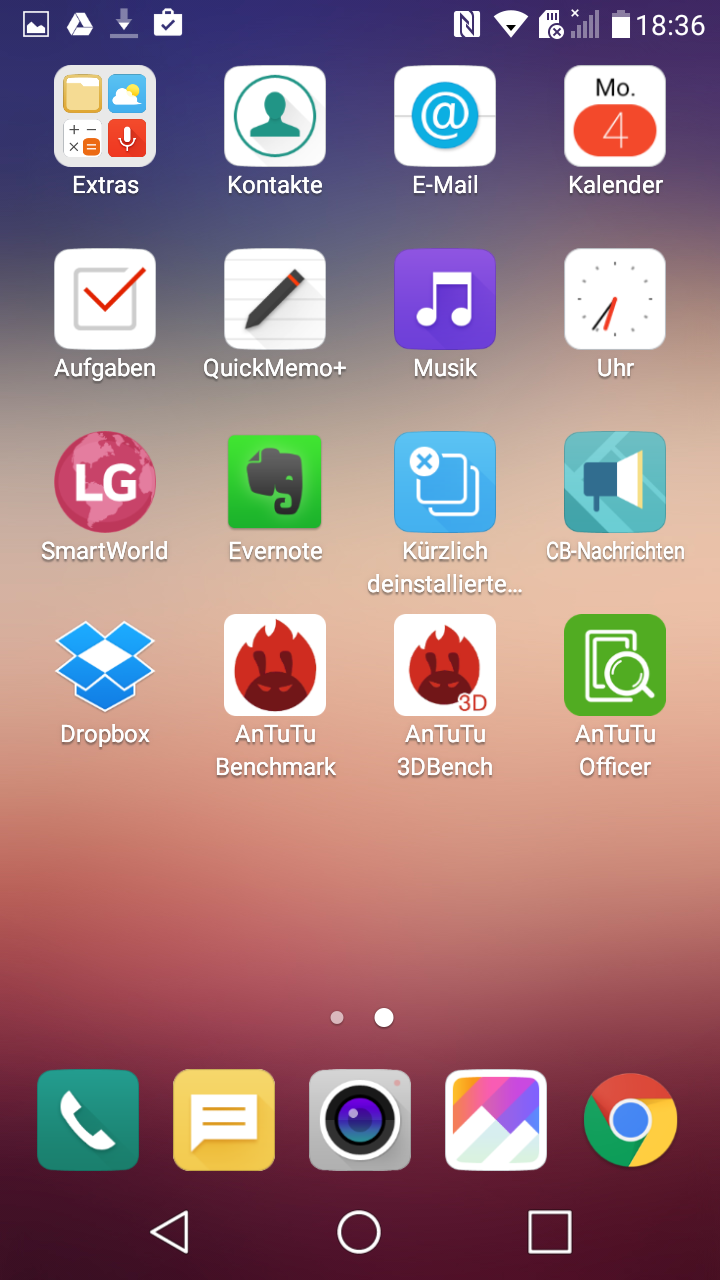Launch AnTuTu Officer

point(615,665)
